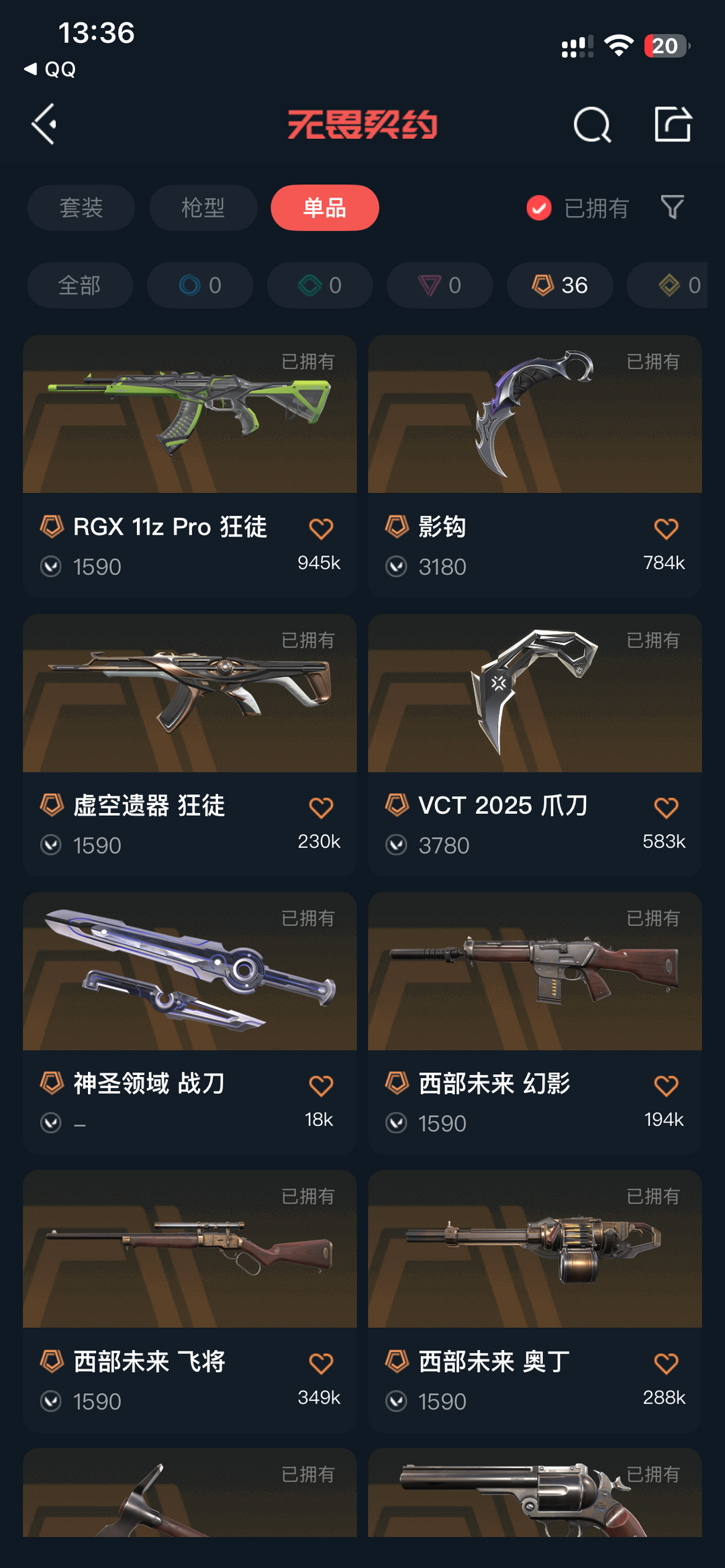Viewport: 725px width, 1568px height.
Task: Uncheck the 已拥有 filter checkbox
Action: click(539, 208)
